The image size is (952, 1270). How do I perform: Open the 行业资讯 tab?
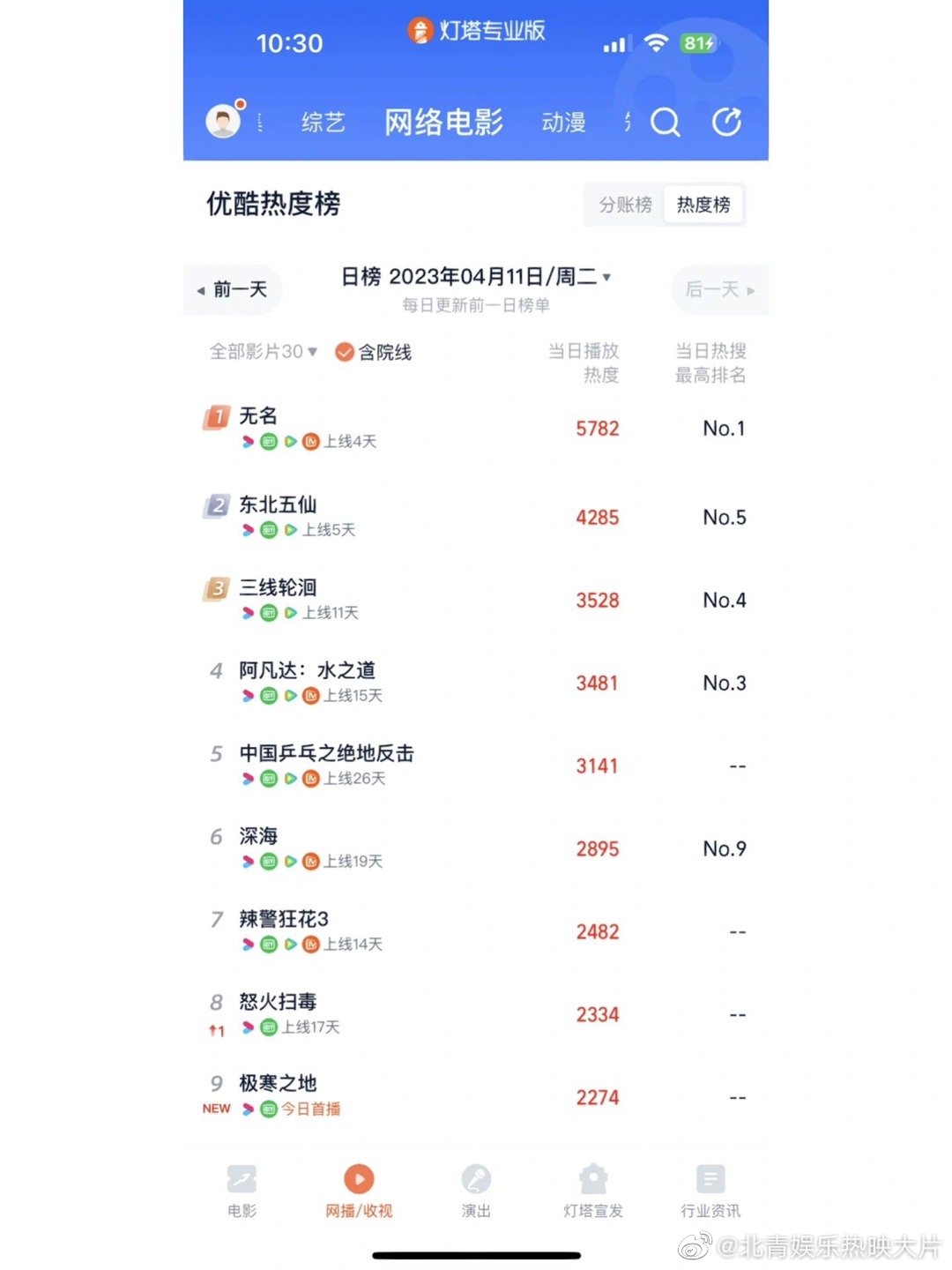pos(710,1191)
